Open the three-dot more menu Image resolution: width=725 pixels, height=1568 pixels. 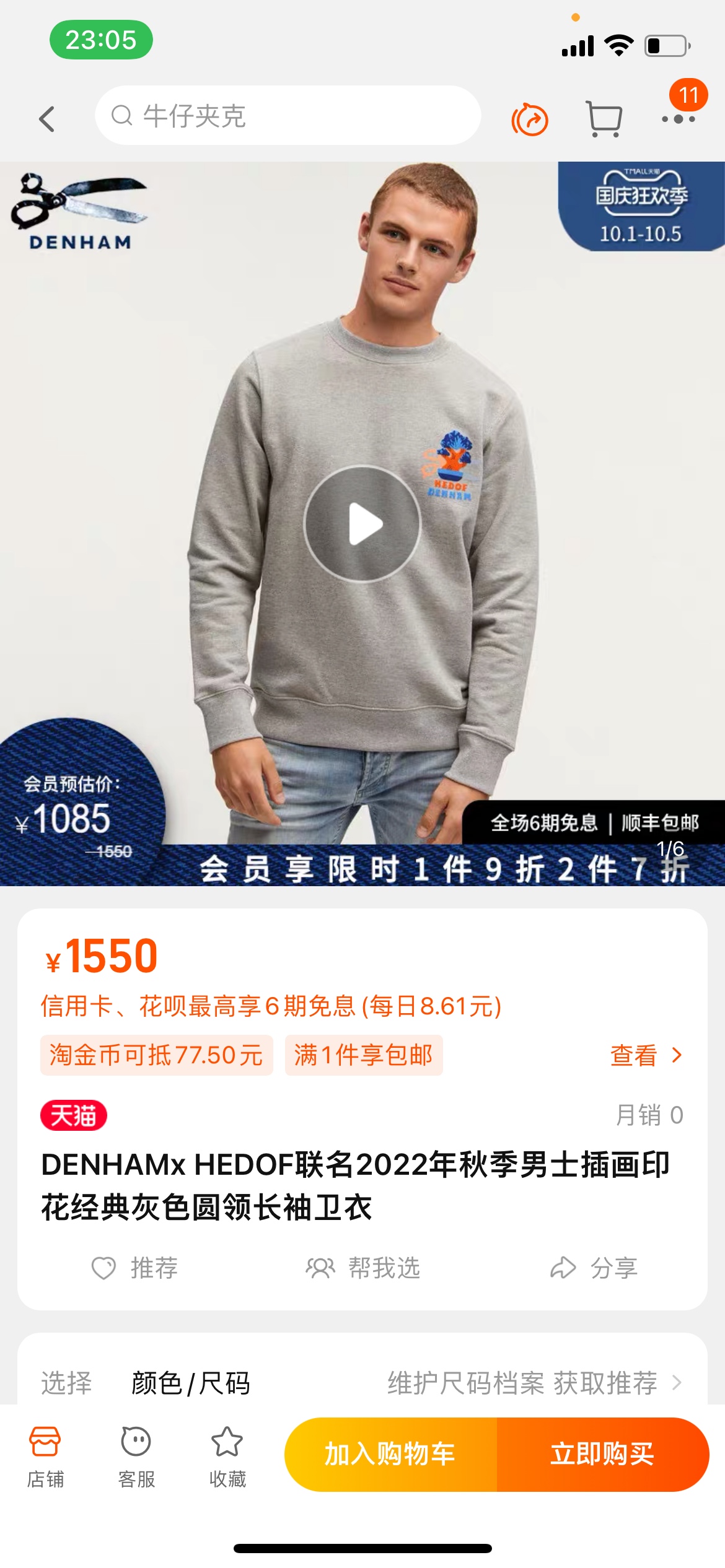click(678, 118)
